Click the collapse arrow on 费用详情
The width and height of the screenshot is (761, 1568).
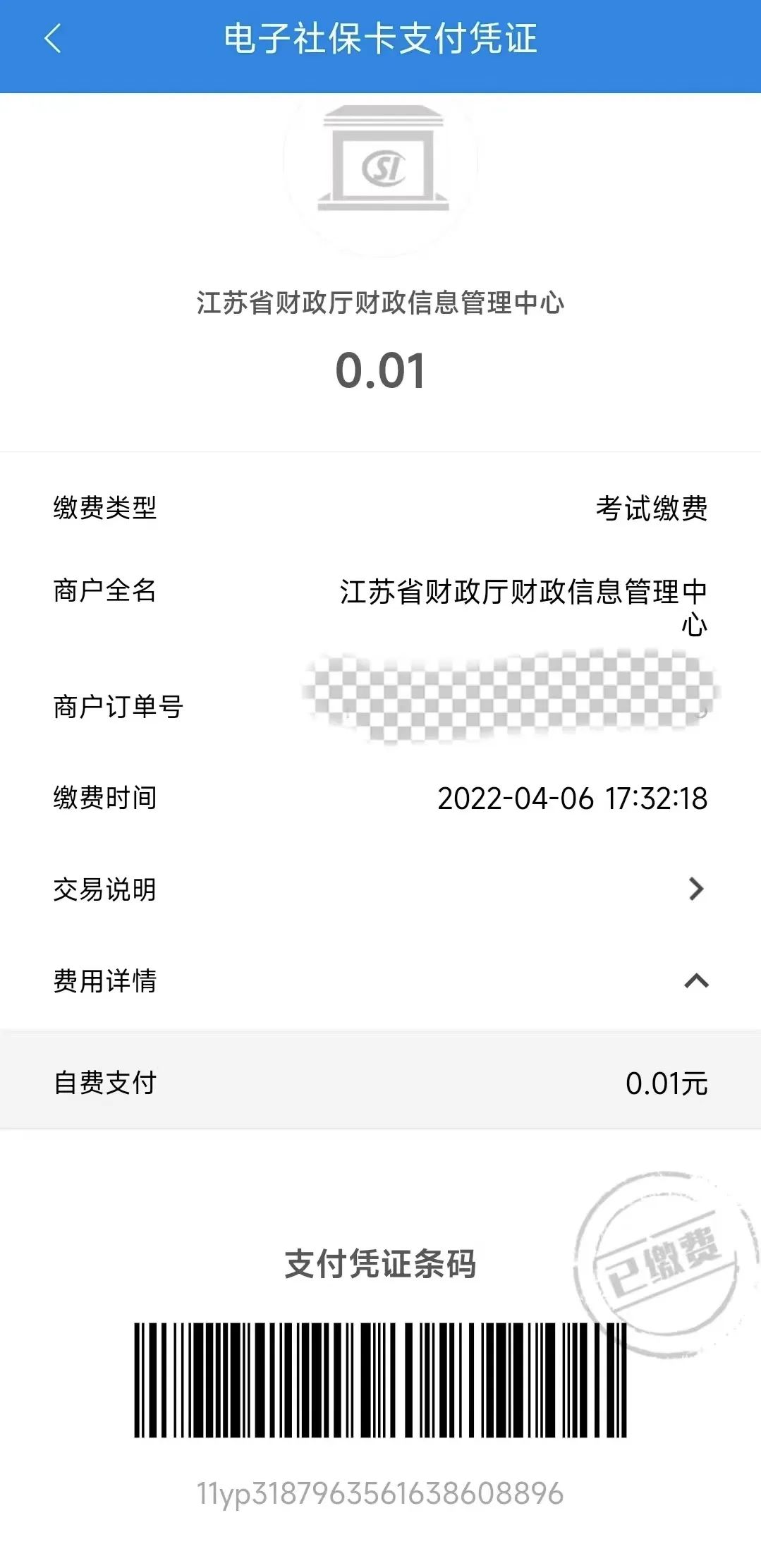(695, 979)
